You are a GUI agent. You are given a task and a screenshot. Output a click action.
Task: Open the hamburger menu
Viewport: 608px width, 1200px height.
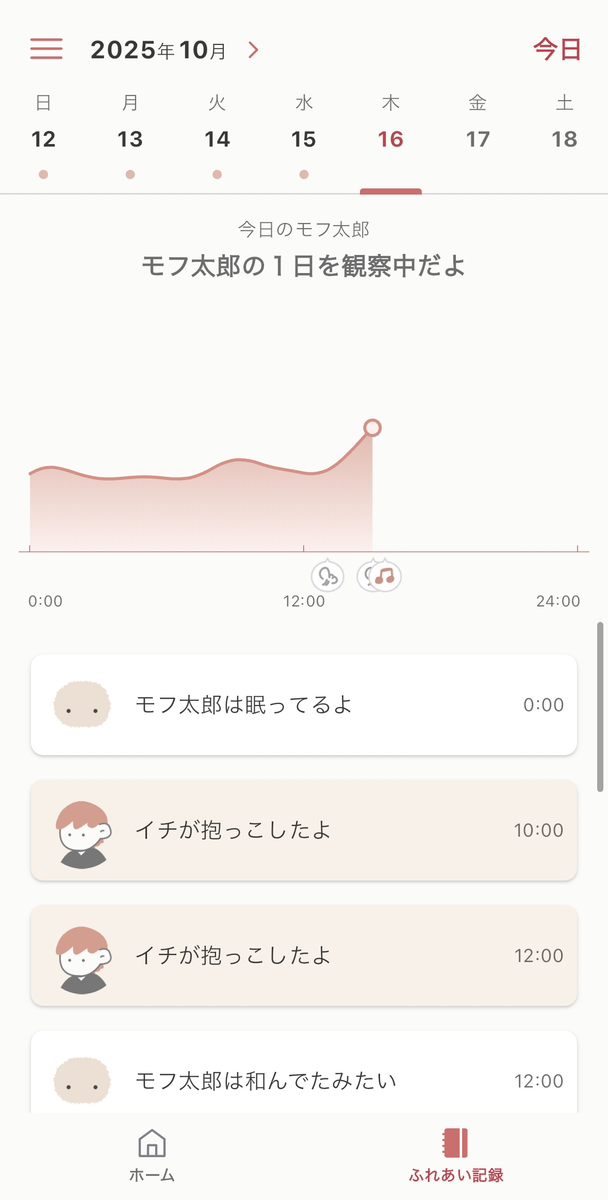(x=46, y=49)
